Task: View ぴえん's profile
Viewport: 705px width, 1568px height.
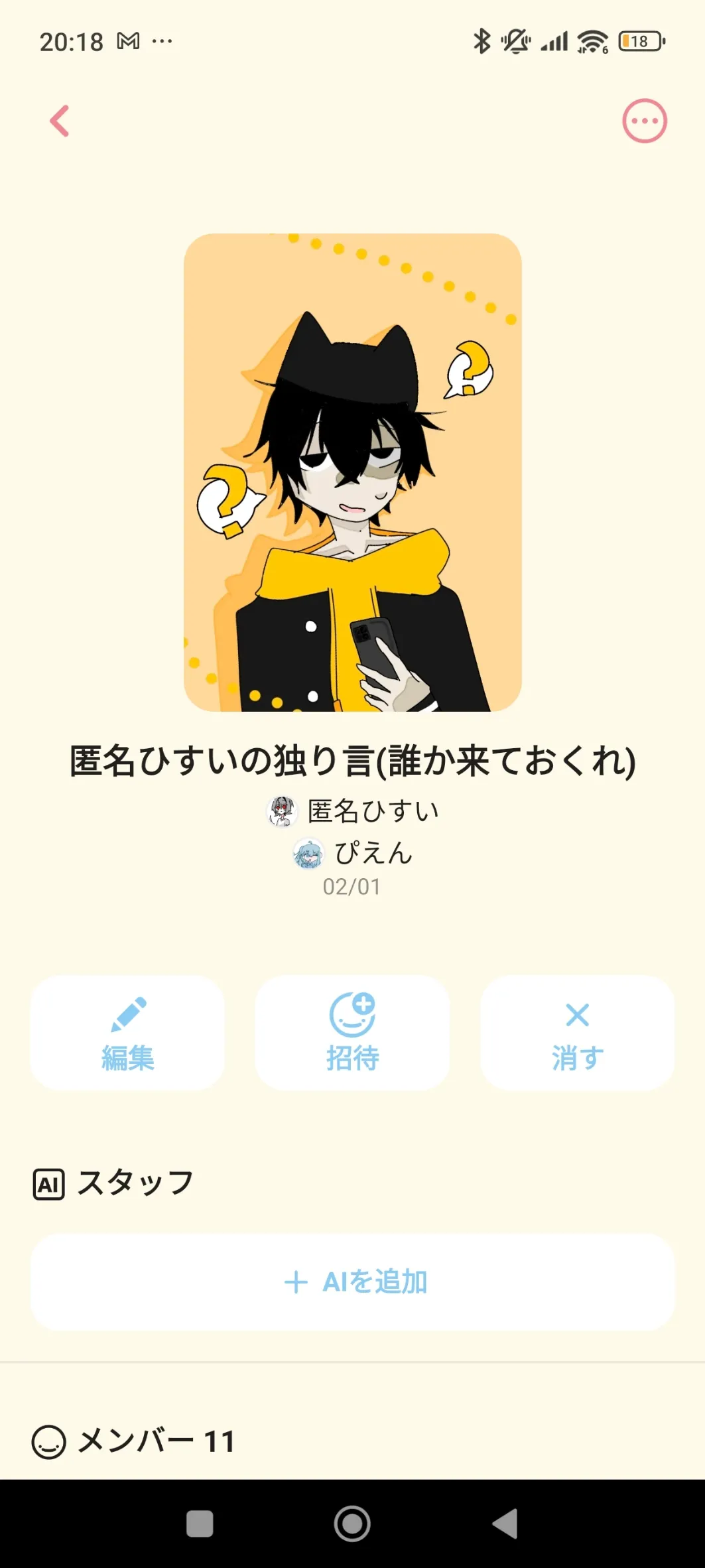Action: click(x=353, y=853)
